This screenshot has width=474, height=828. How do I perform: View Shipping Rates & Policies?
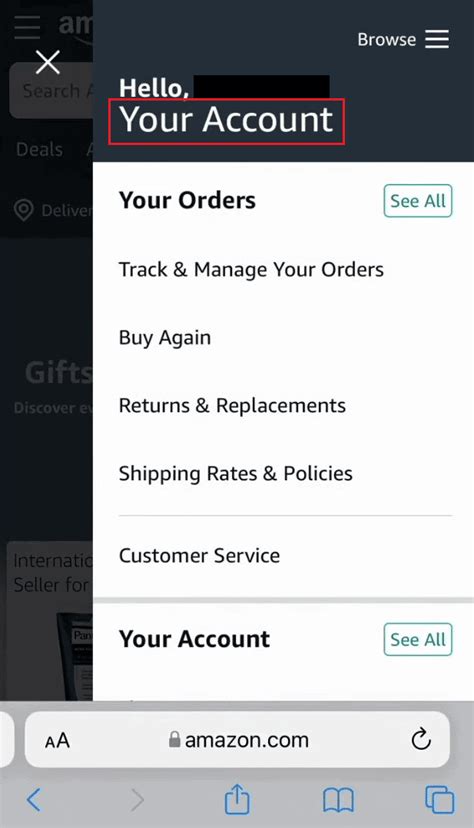[235, 474]
